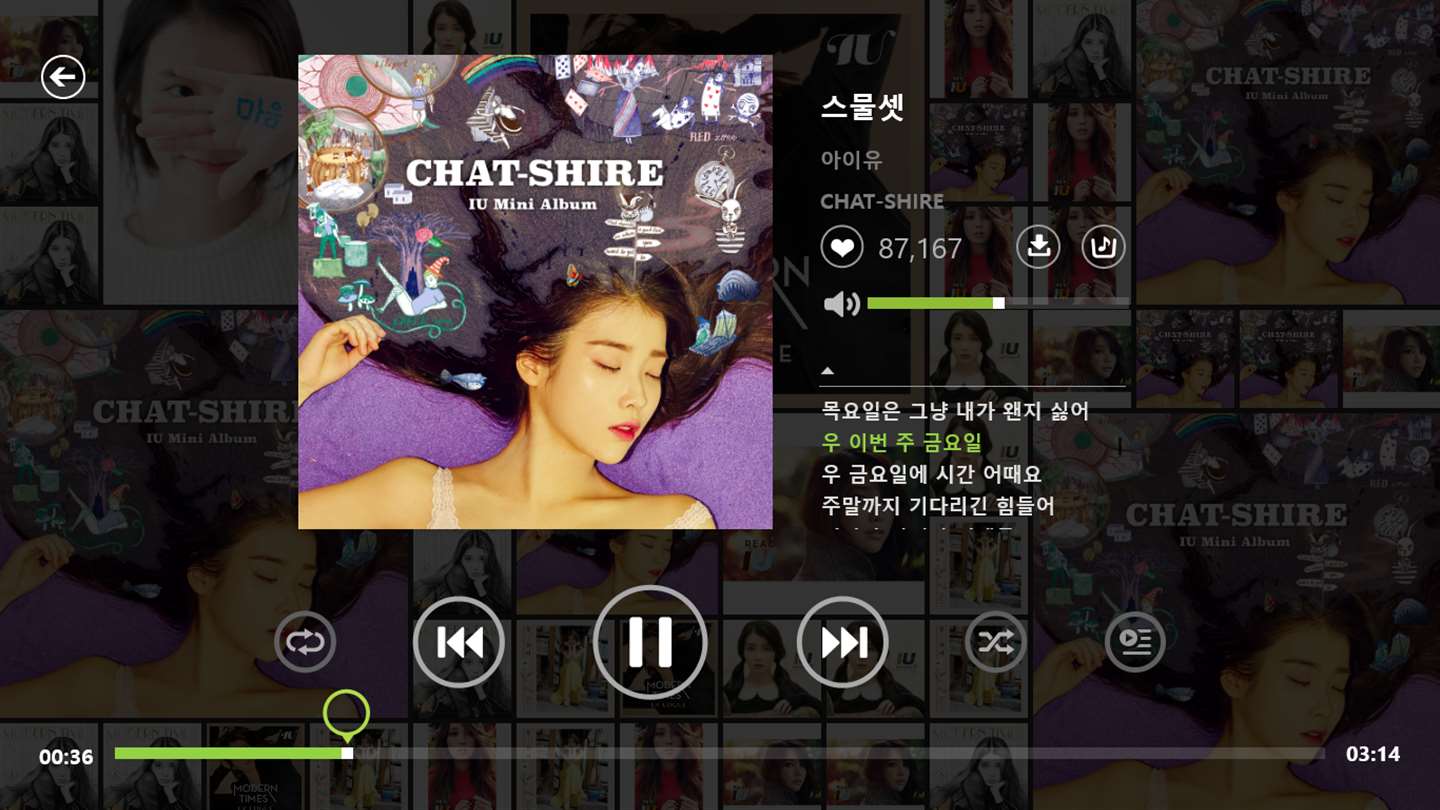This screenshot has height=810, width=1440.
Task: Tap the CHAT-SHIRE album cover
Action: pos(535,291)
